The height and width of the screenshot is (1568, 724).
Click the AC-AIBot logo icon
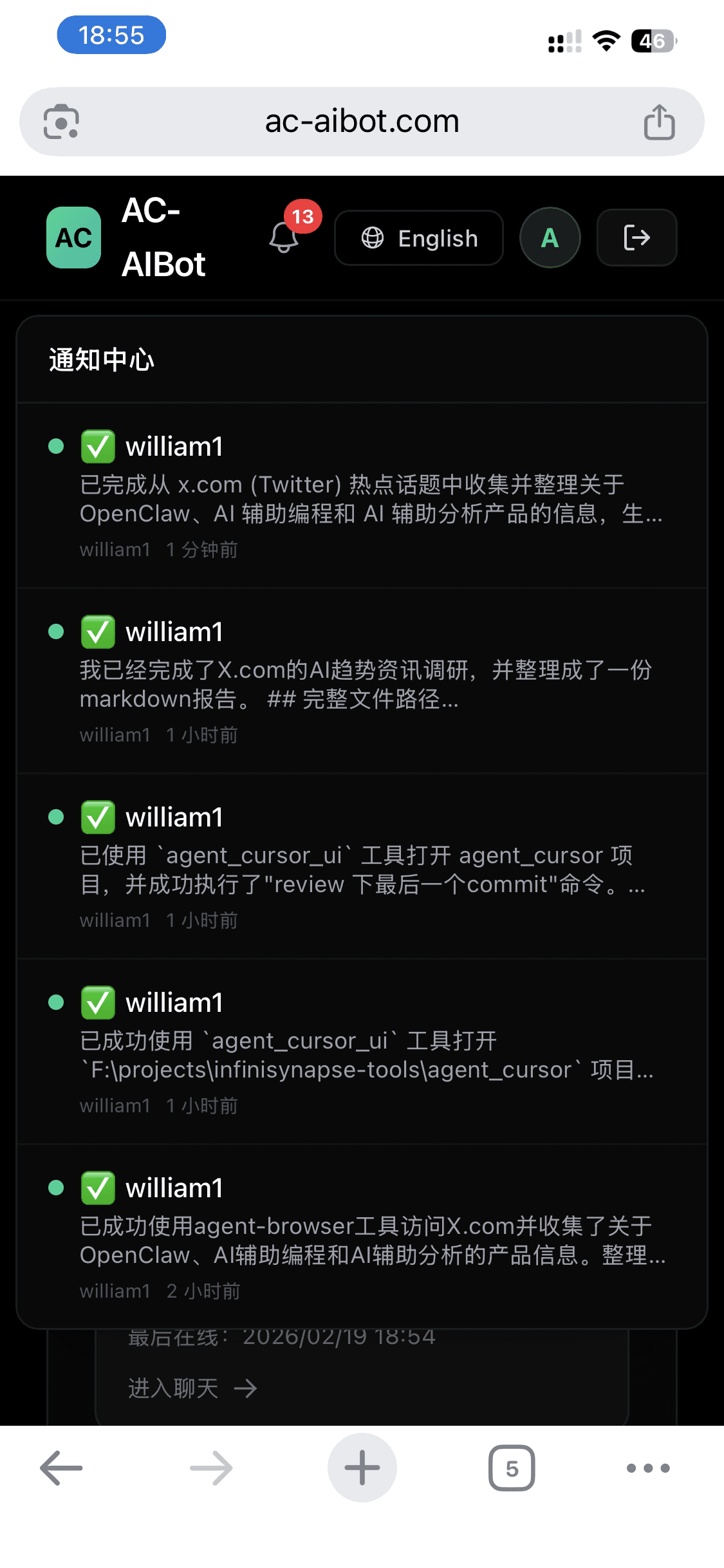[73, 238]
